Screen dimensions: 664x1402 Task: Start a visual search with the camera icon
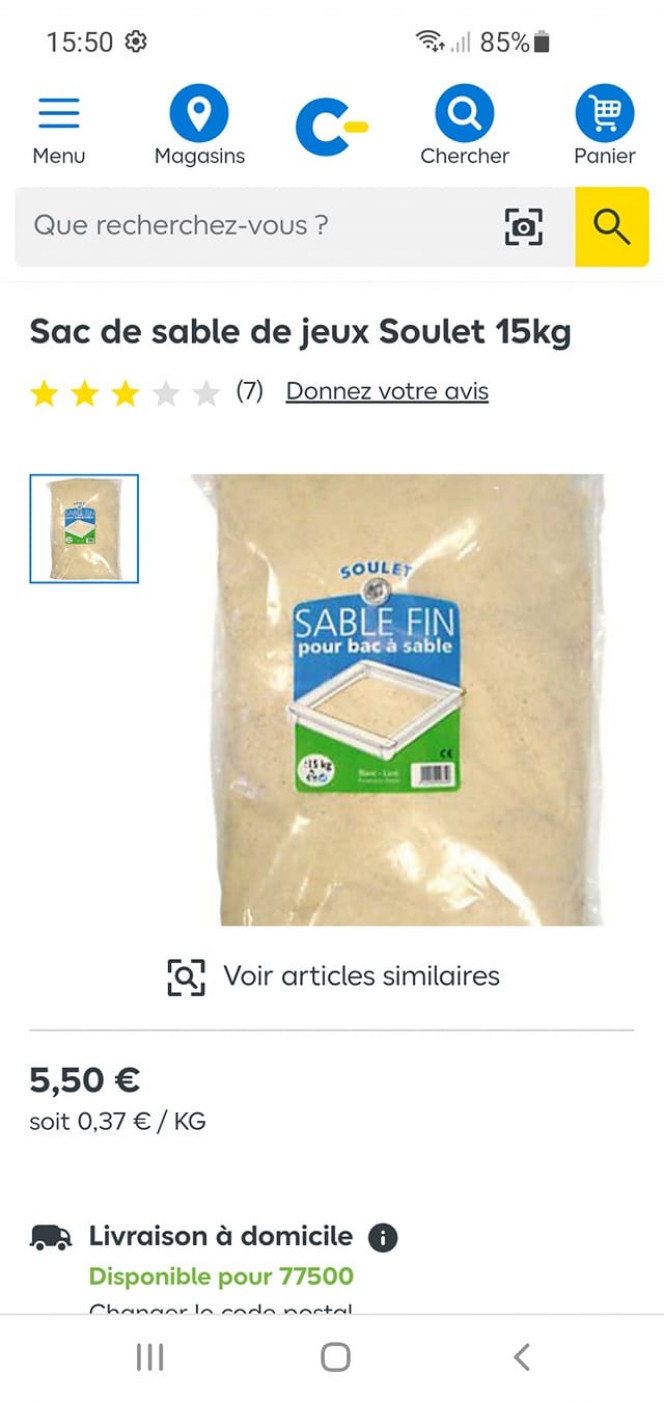point(522,226)
